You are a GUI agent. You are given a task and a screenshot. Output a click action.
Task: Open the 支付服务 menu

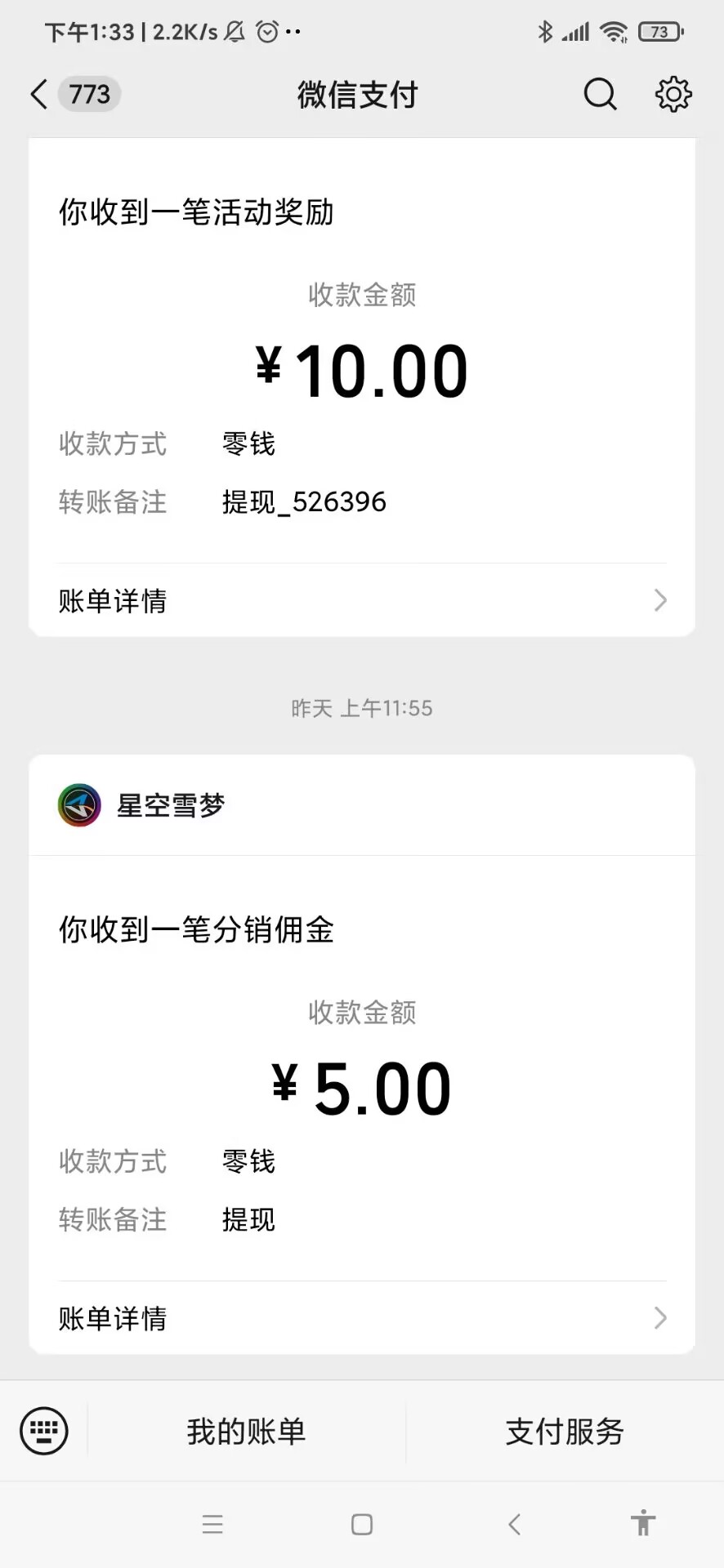[565, 1431]
